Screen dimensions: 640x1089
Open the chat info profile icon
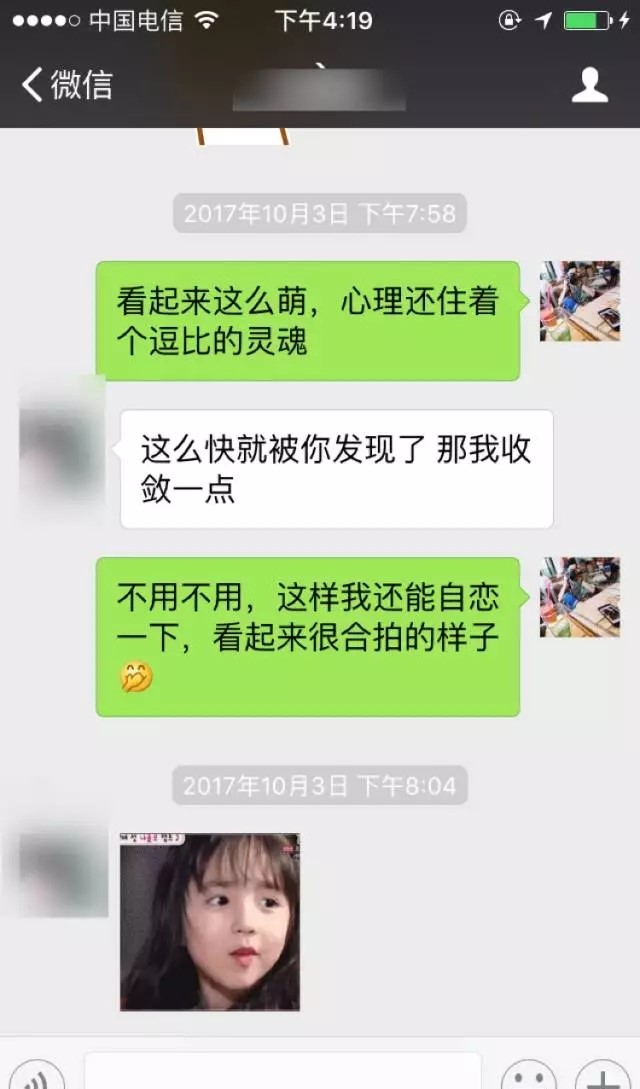click(590, 85)
